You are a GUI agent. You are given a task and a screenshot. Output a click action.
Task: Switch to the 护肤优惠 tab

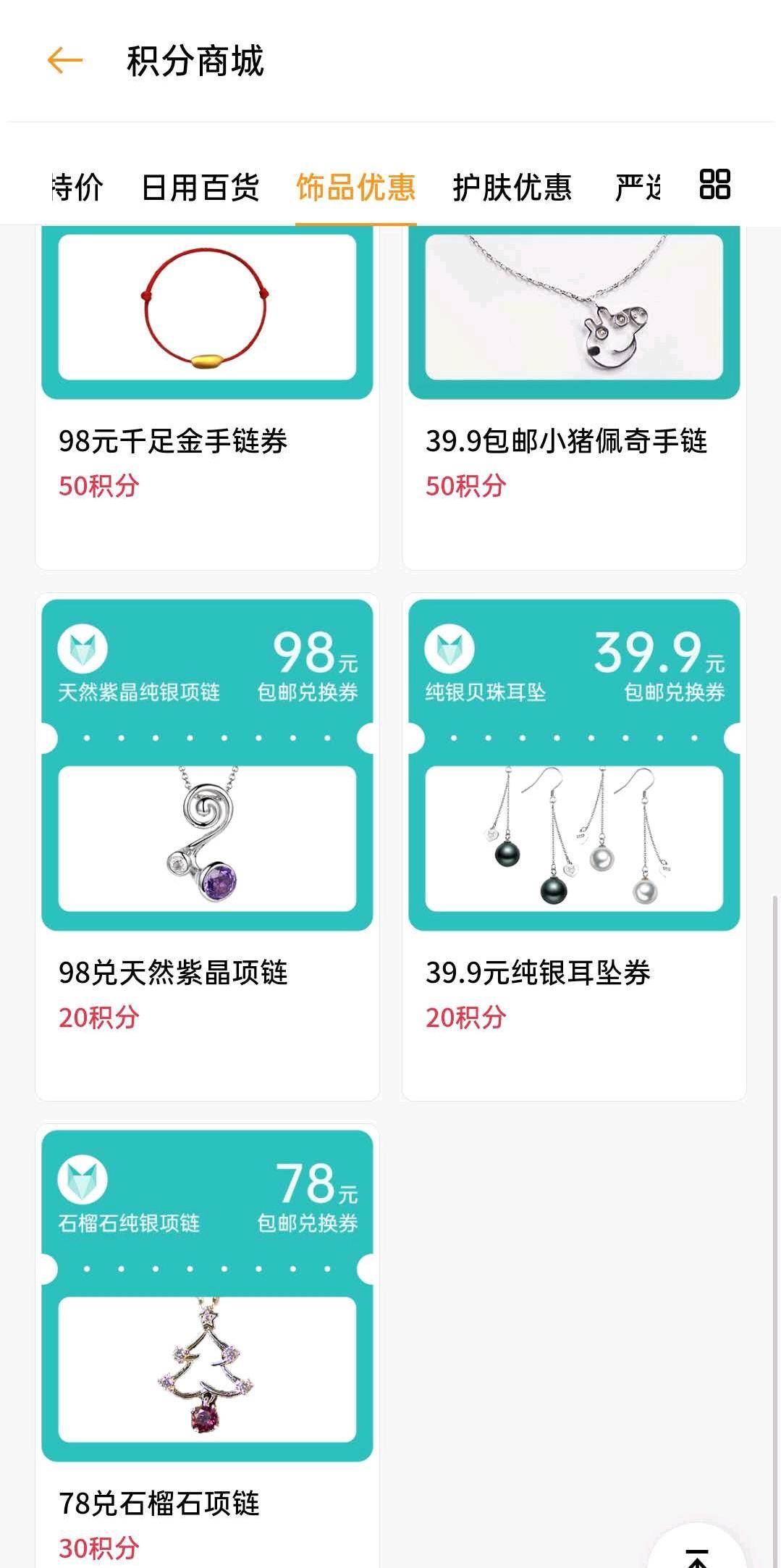click(512, 188)
